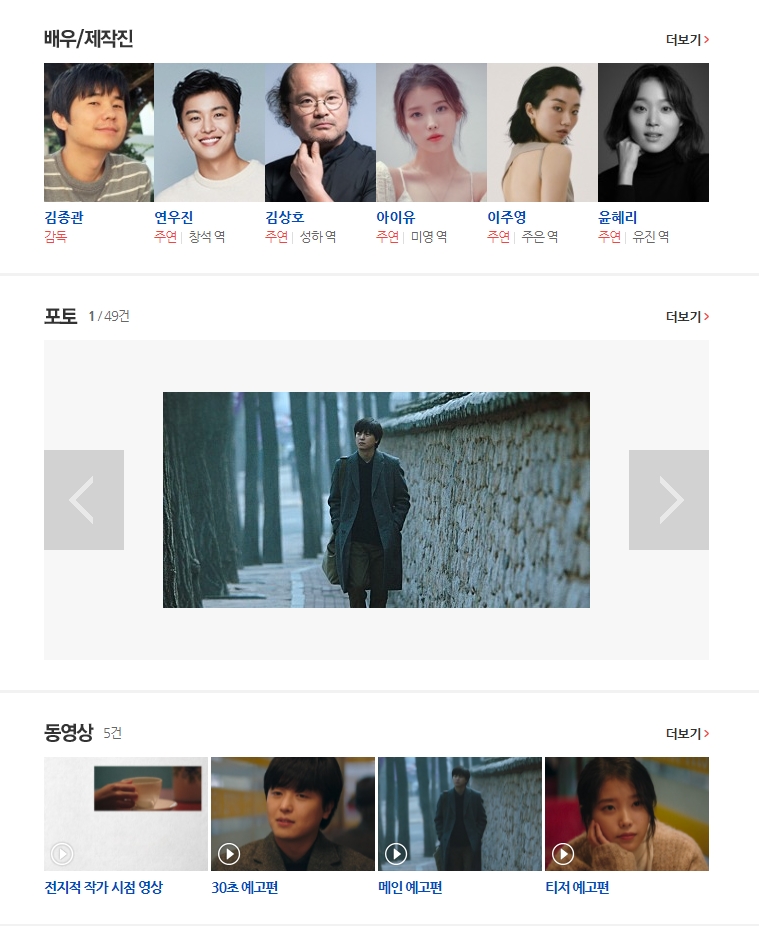759x926 pixels.
Task: Open 이주영's profile
Action: coord(542,133)
